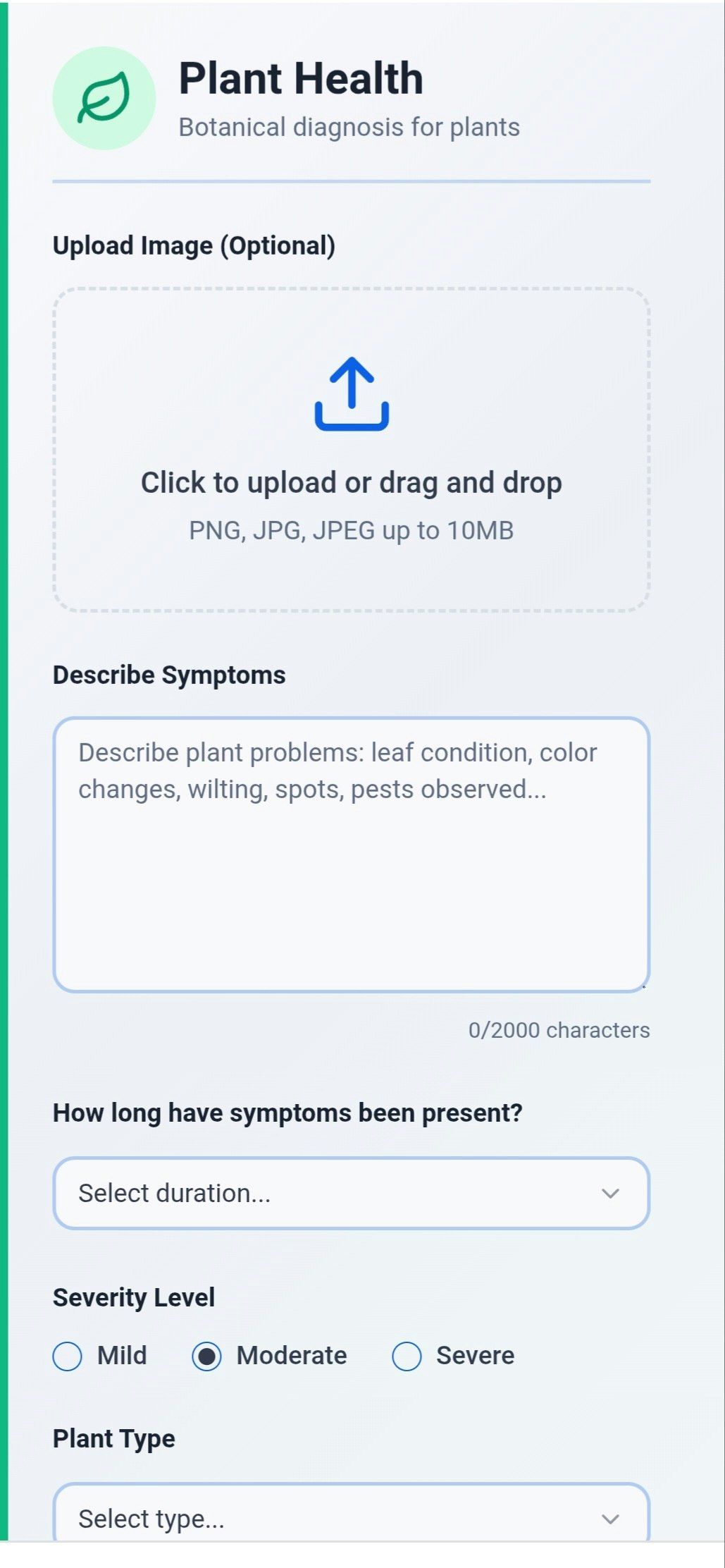The width and height of the screenshot is (725, 1568).
Task: Select the Mild severity radio button
Action: click(67, 1356)
